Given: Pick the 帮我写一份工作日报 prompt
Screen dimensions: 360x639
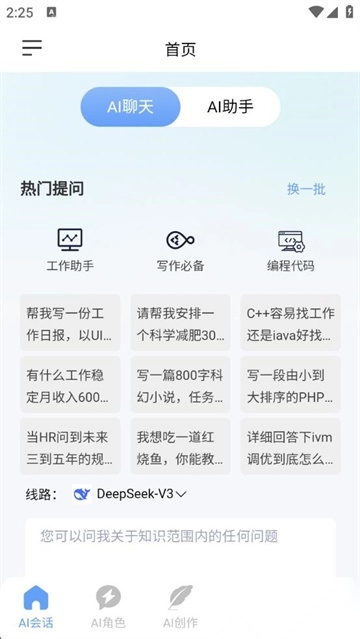Looking at the screenshot, I should (70, 322).
